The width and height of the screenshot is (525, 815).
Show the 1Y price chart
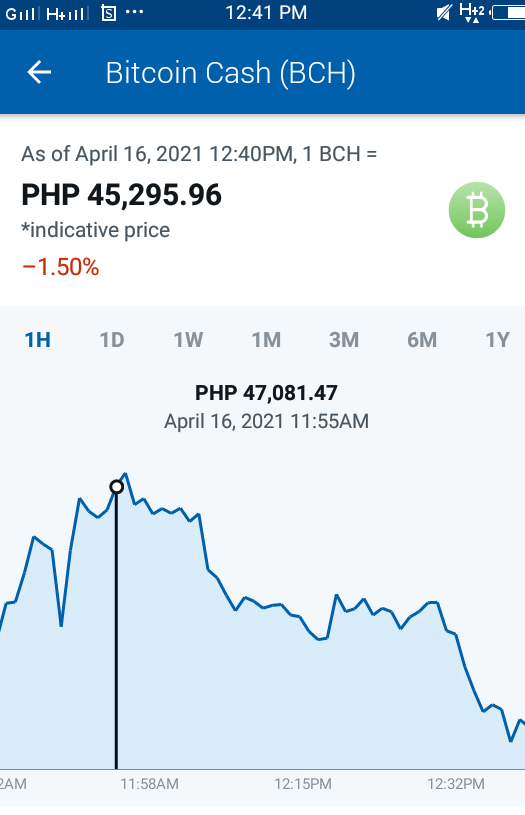point(497,340)
